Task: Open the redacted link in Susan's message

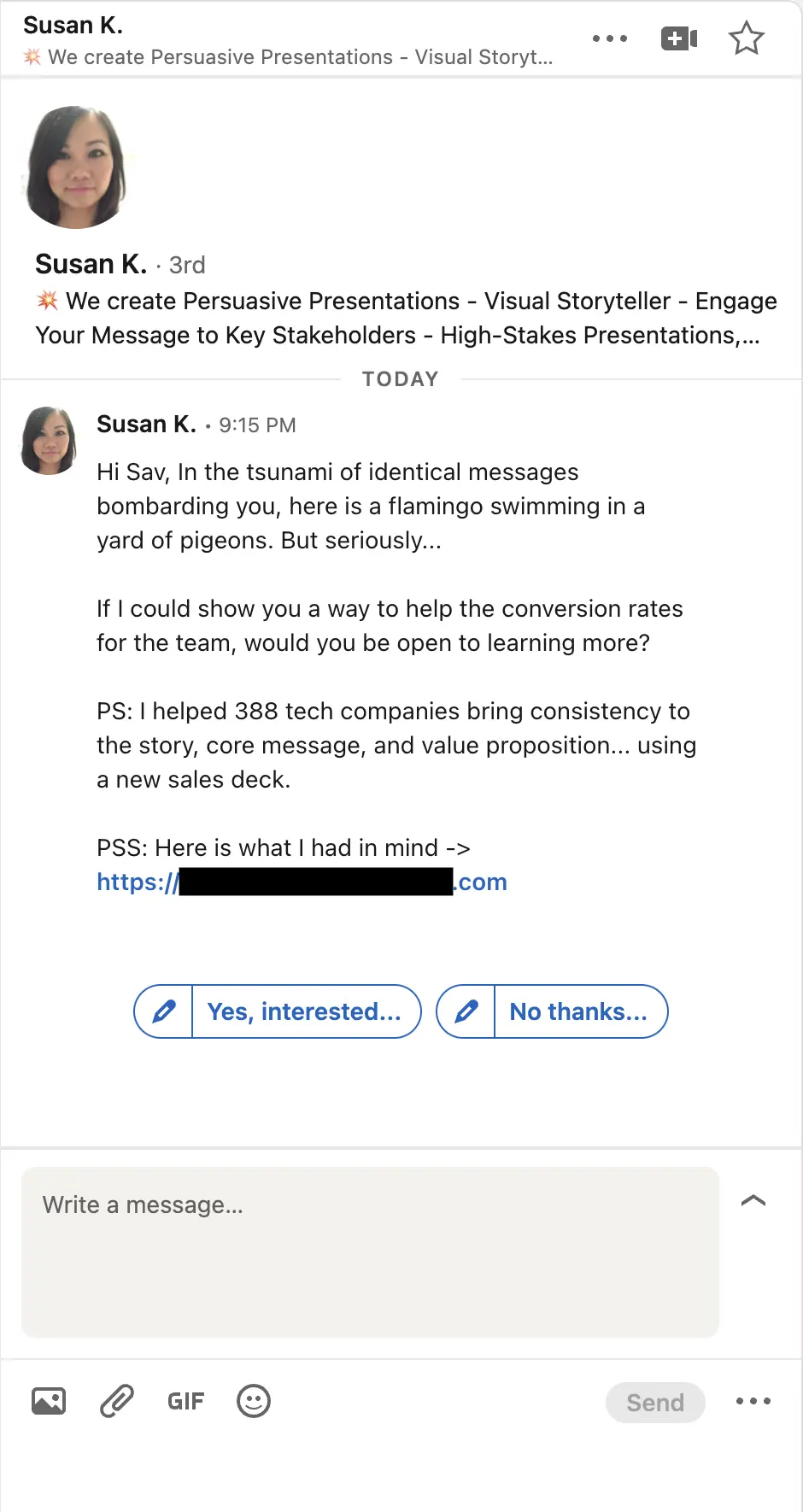Action: coord(301,882)
